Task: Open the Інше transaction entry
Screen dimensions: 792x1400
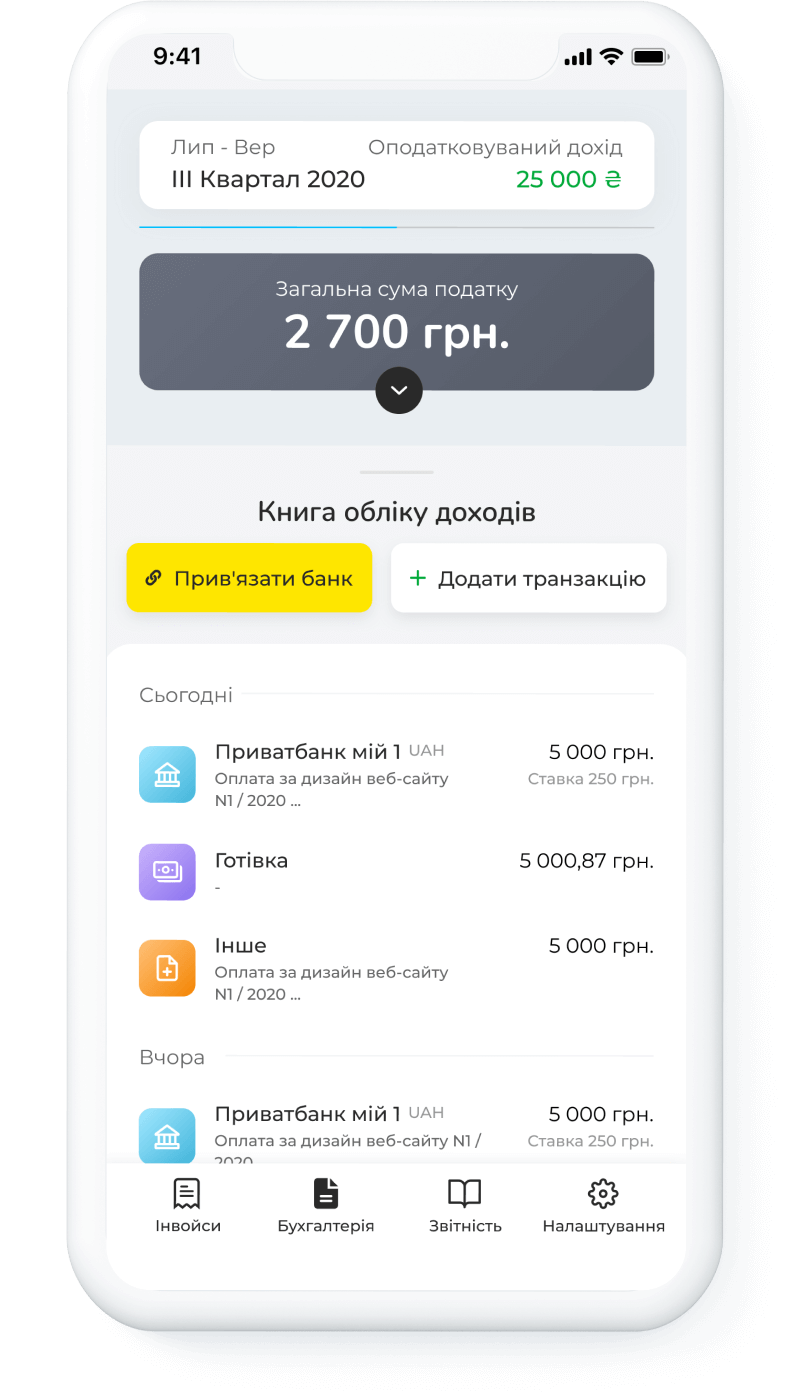Action: [x=396, y=968]
